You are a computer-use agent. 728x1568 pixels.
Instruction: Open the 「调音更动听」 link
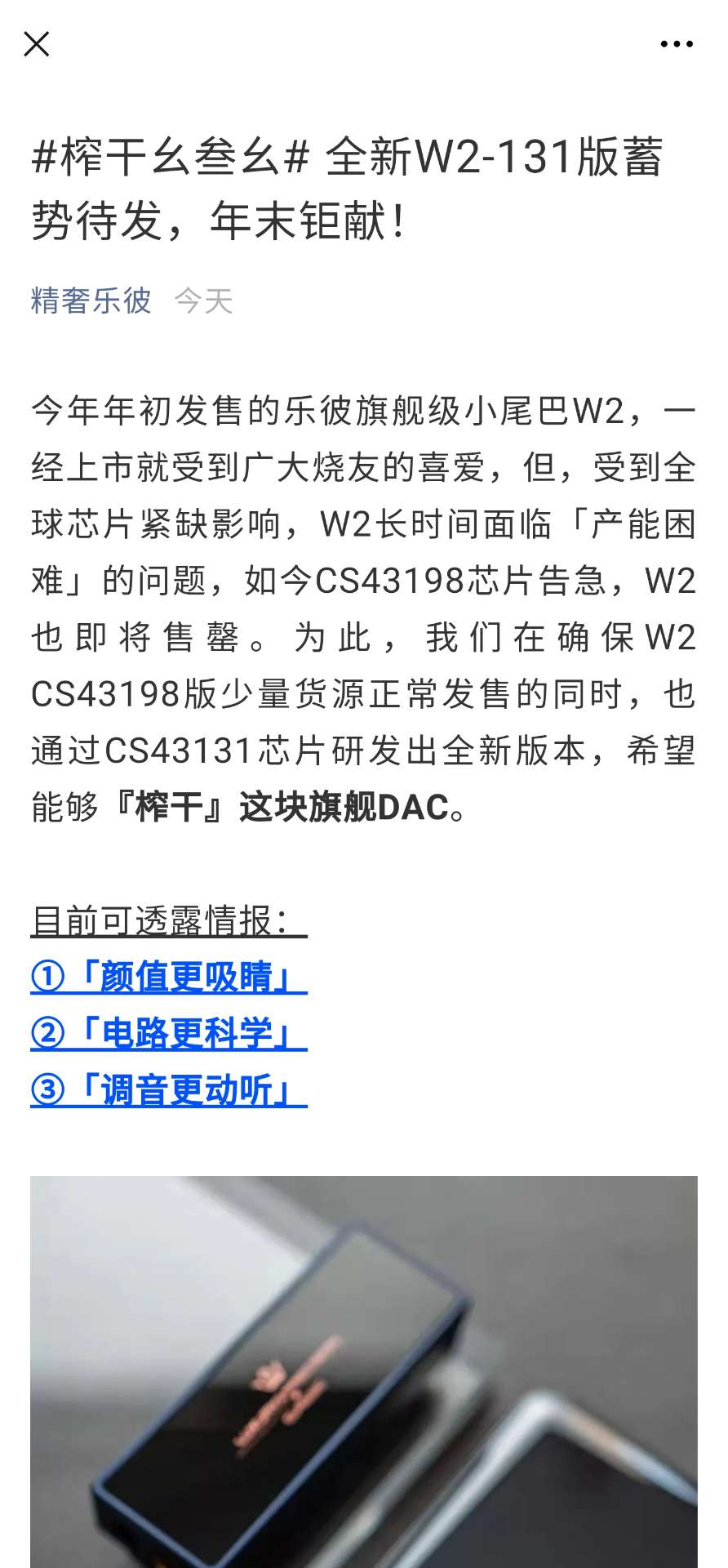[x=169, y=1089]
